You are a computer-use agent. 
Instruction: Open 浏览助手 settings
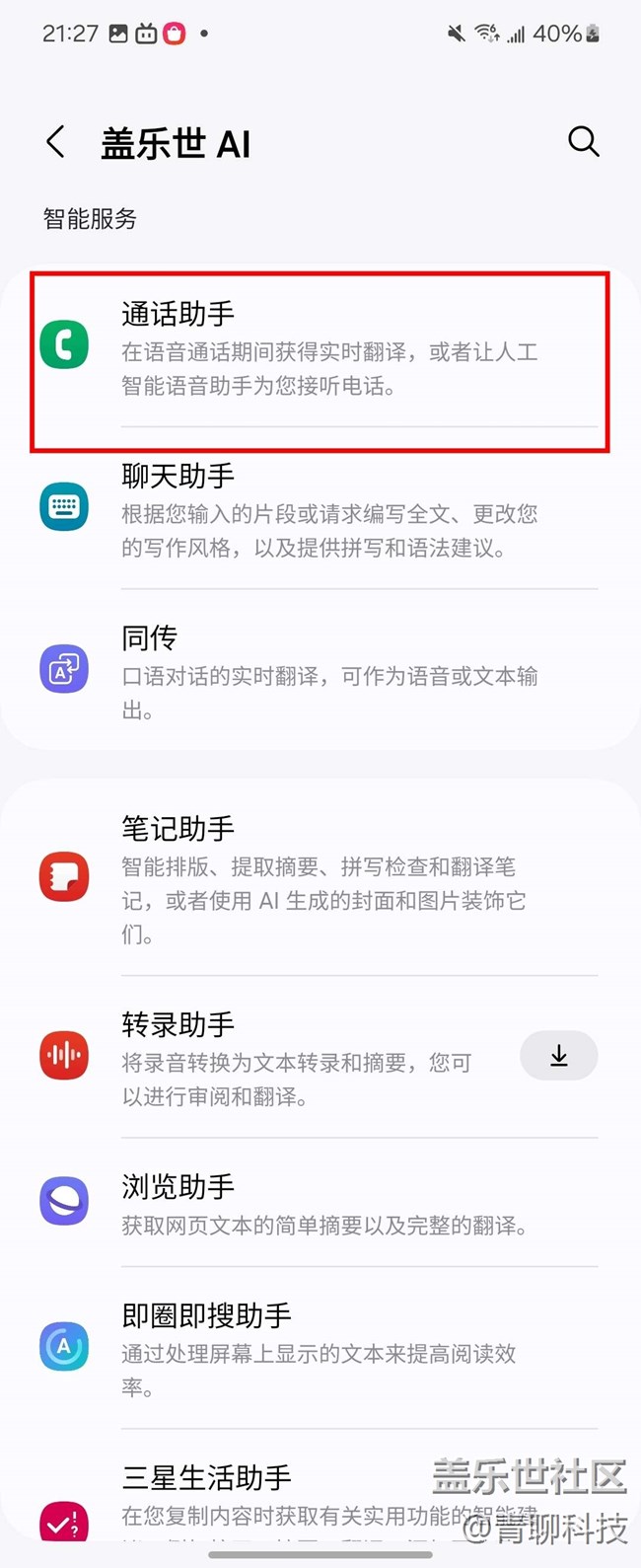pos(320,1202)
